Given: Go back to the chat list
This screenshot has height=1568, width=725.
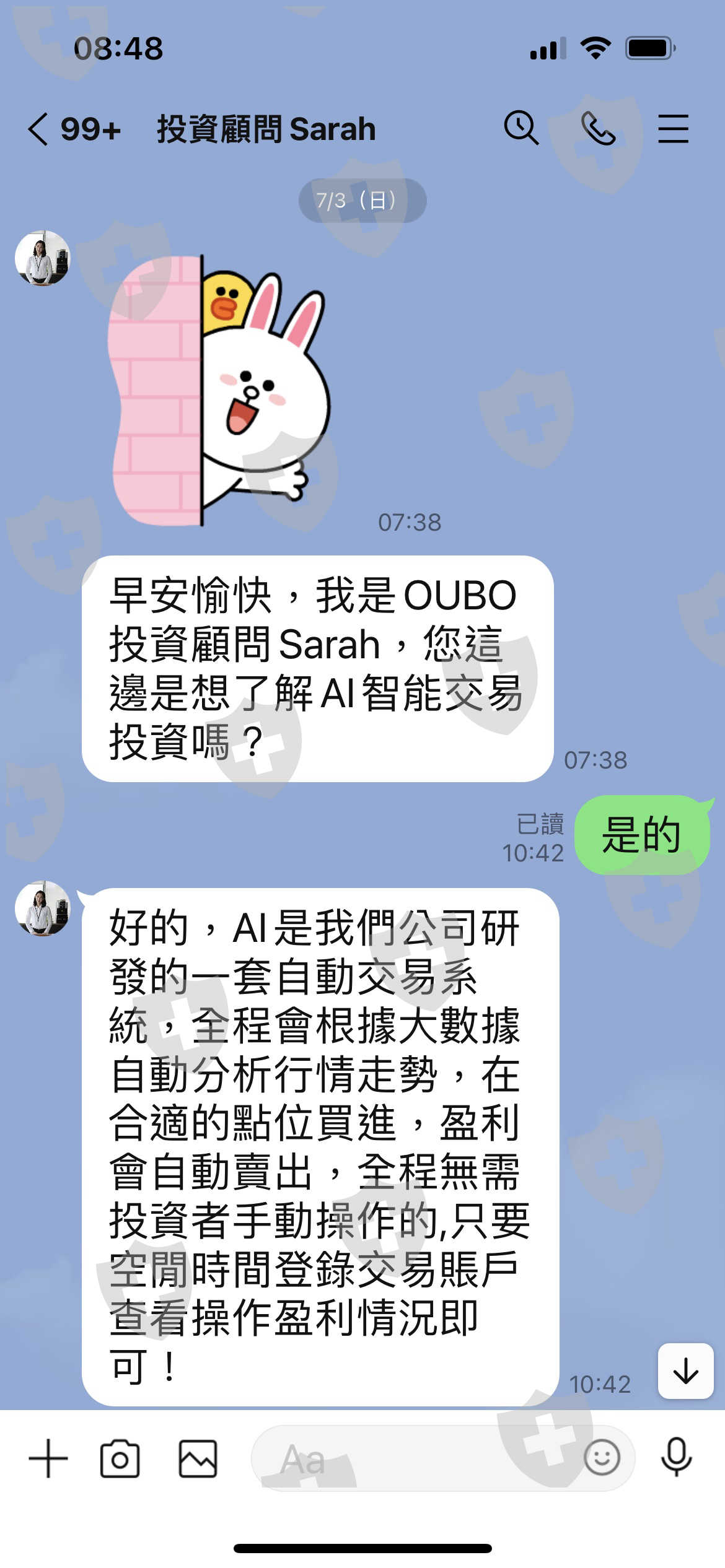Looking at the screenshot, I should (38, 129).
